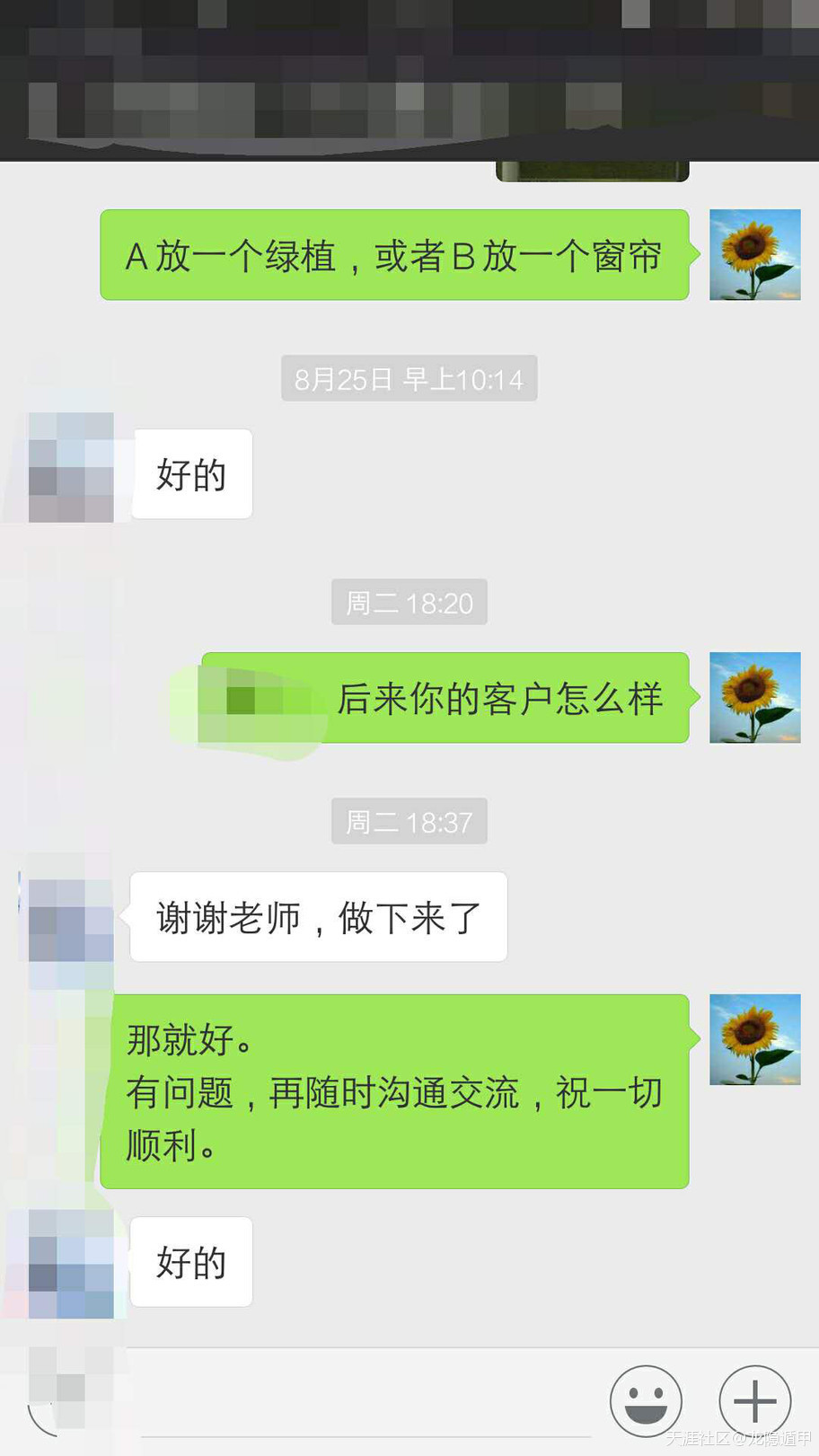View sender profile beside 那就好 message

(x=754, y=1039)
